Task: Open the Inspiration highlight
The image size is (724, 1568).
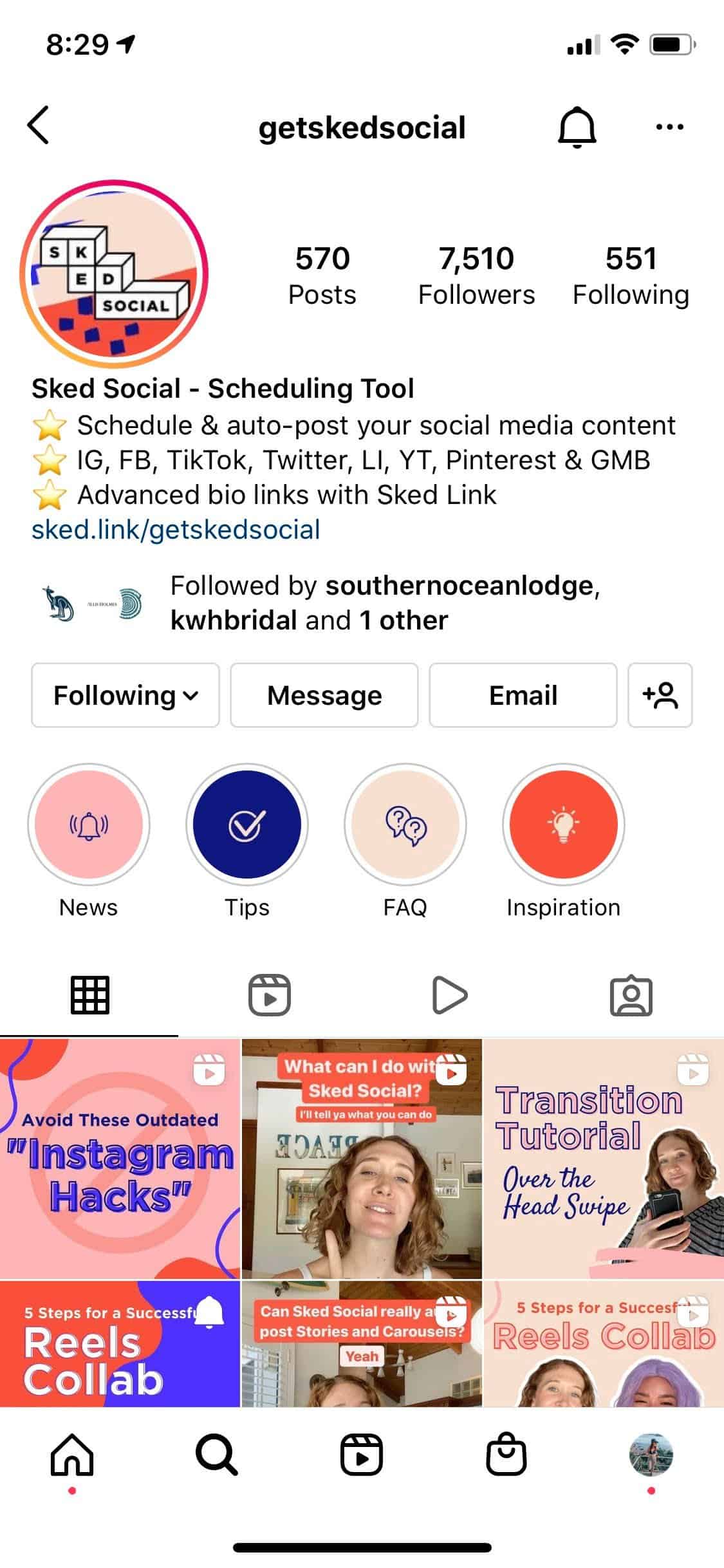Action: (563, 824)
